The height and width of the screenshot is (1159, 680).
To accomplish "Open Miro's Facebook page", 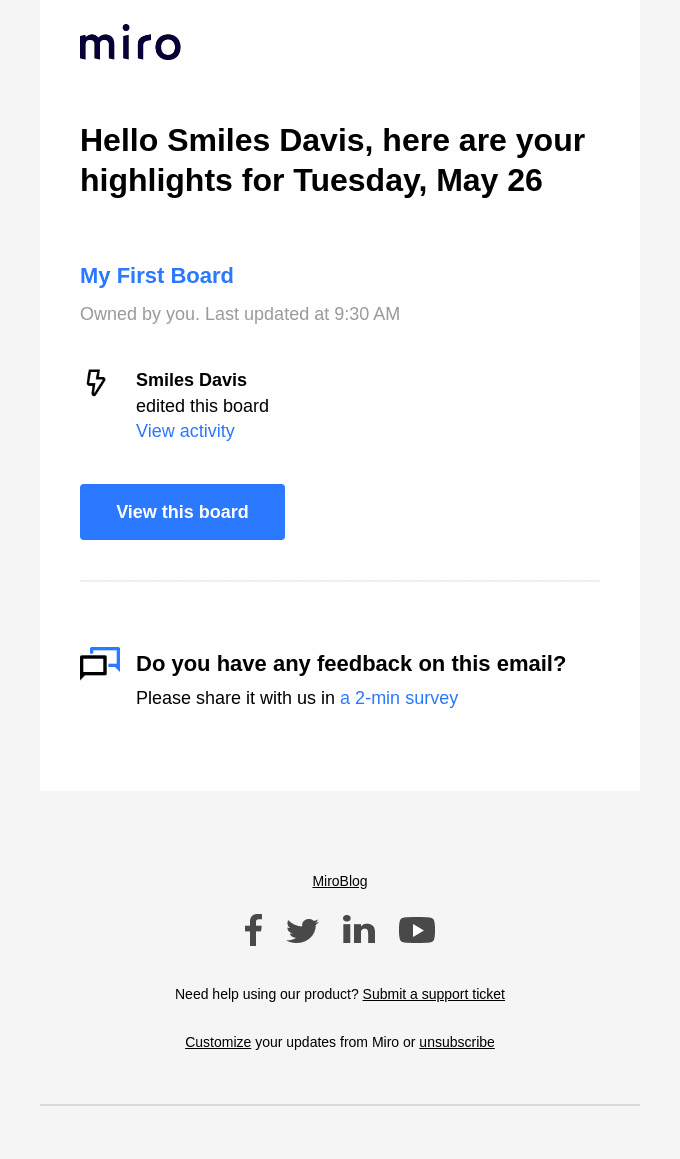I will (253, 930).
